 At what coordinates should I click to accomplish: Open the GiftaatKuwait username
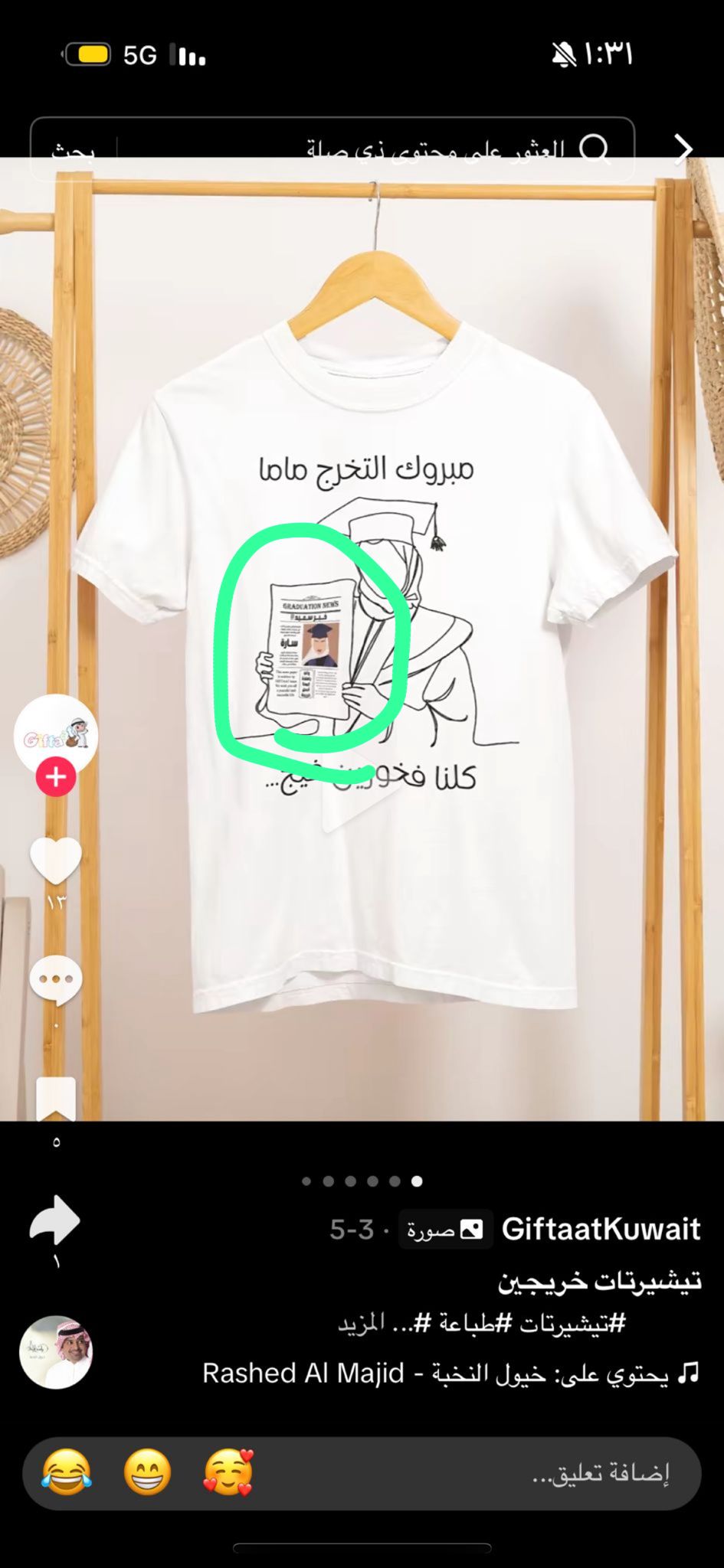(601, 1229)
